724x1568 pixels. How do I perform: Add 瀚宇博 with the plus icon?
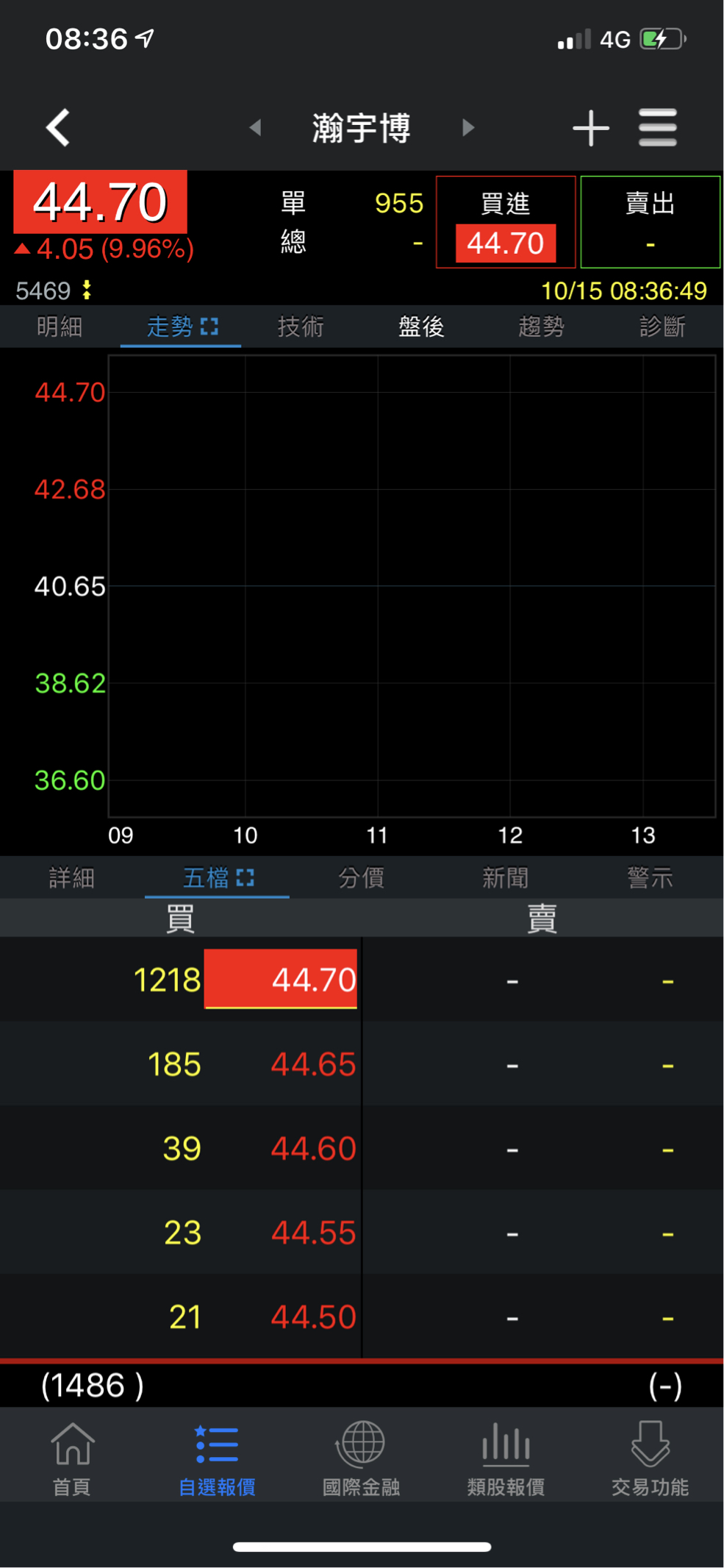(x=591, y=129)
